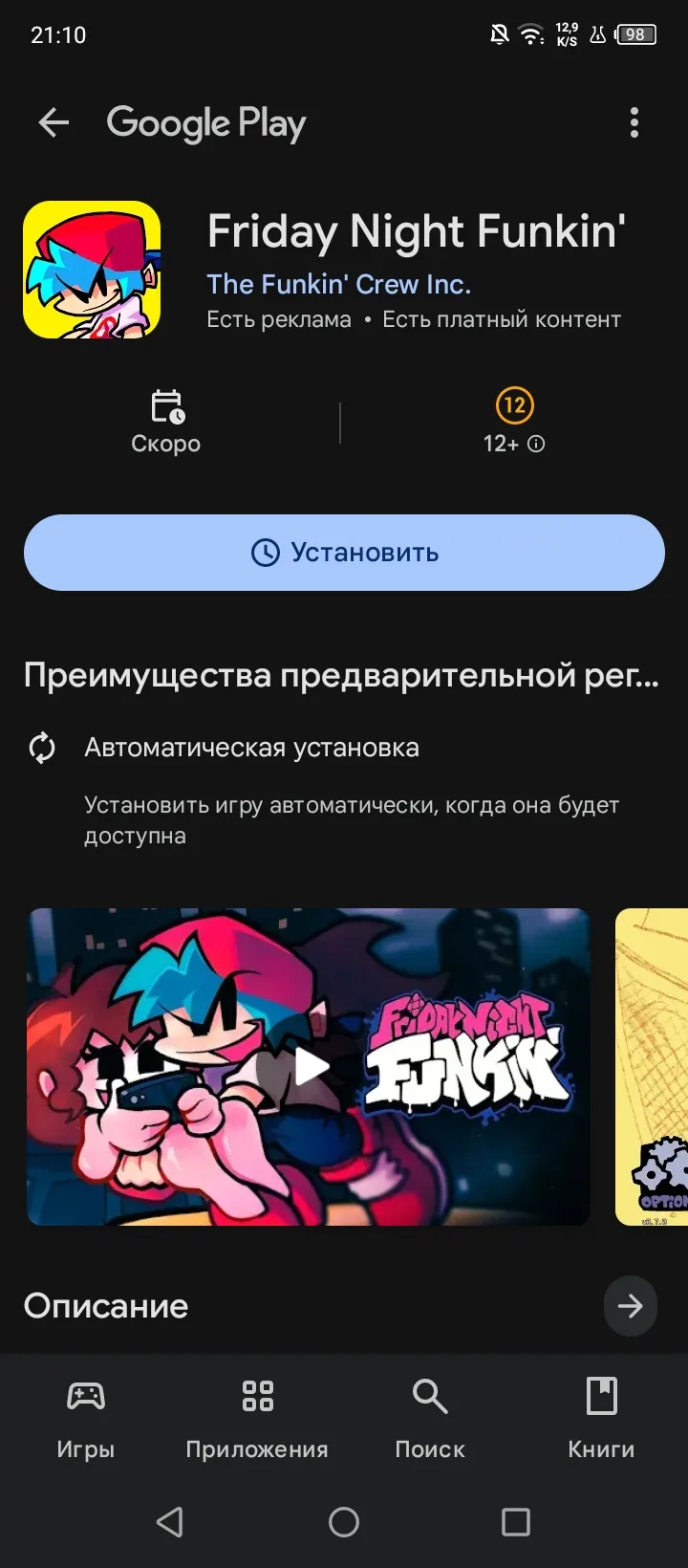Tap the Установить button

pyautogui.click(x=344, y=553)
